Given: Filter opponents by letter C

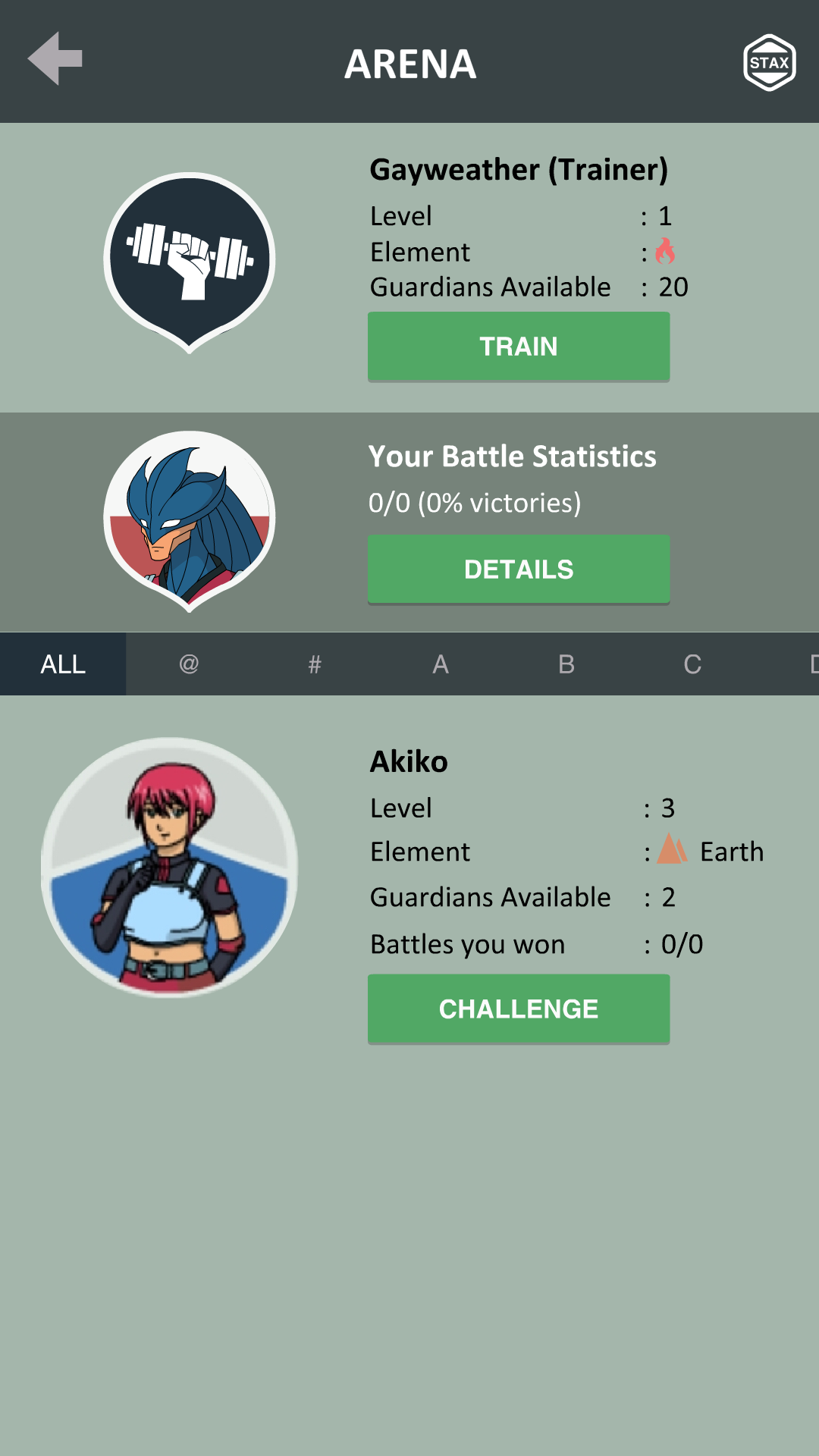Looking at the screenshot, I should tap(692, 664).
